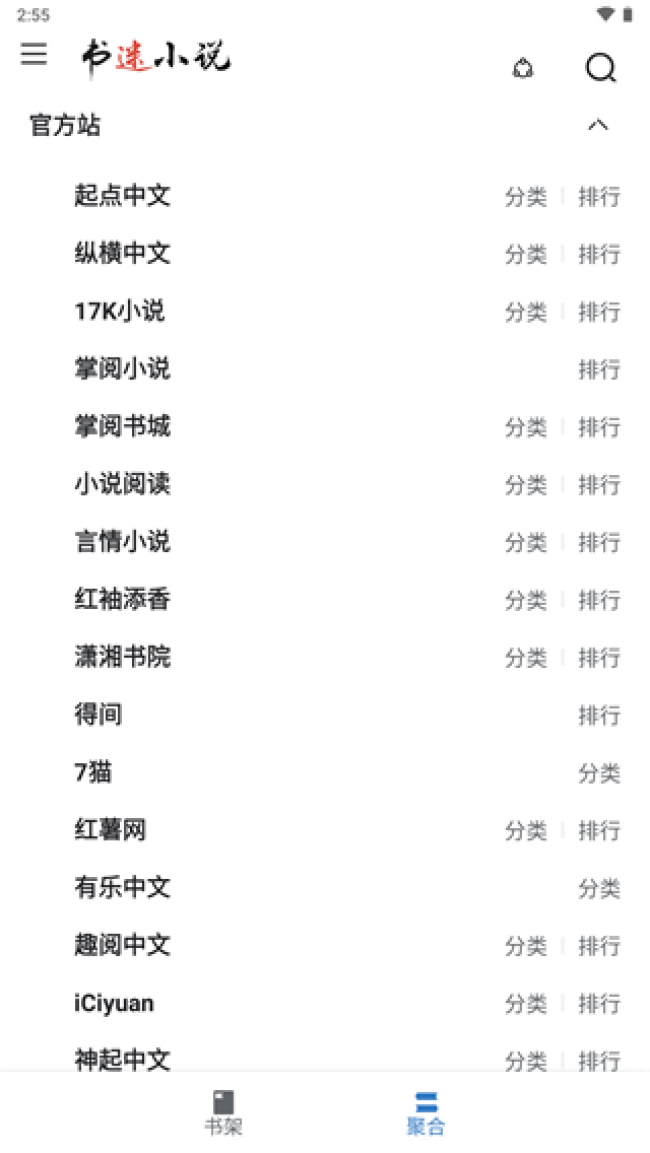Viewport: 650px width, 1153px height.
Task: Open 分类 for 起点中文
Action: click(526, 197)
